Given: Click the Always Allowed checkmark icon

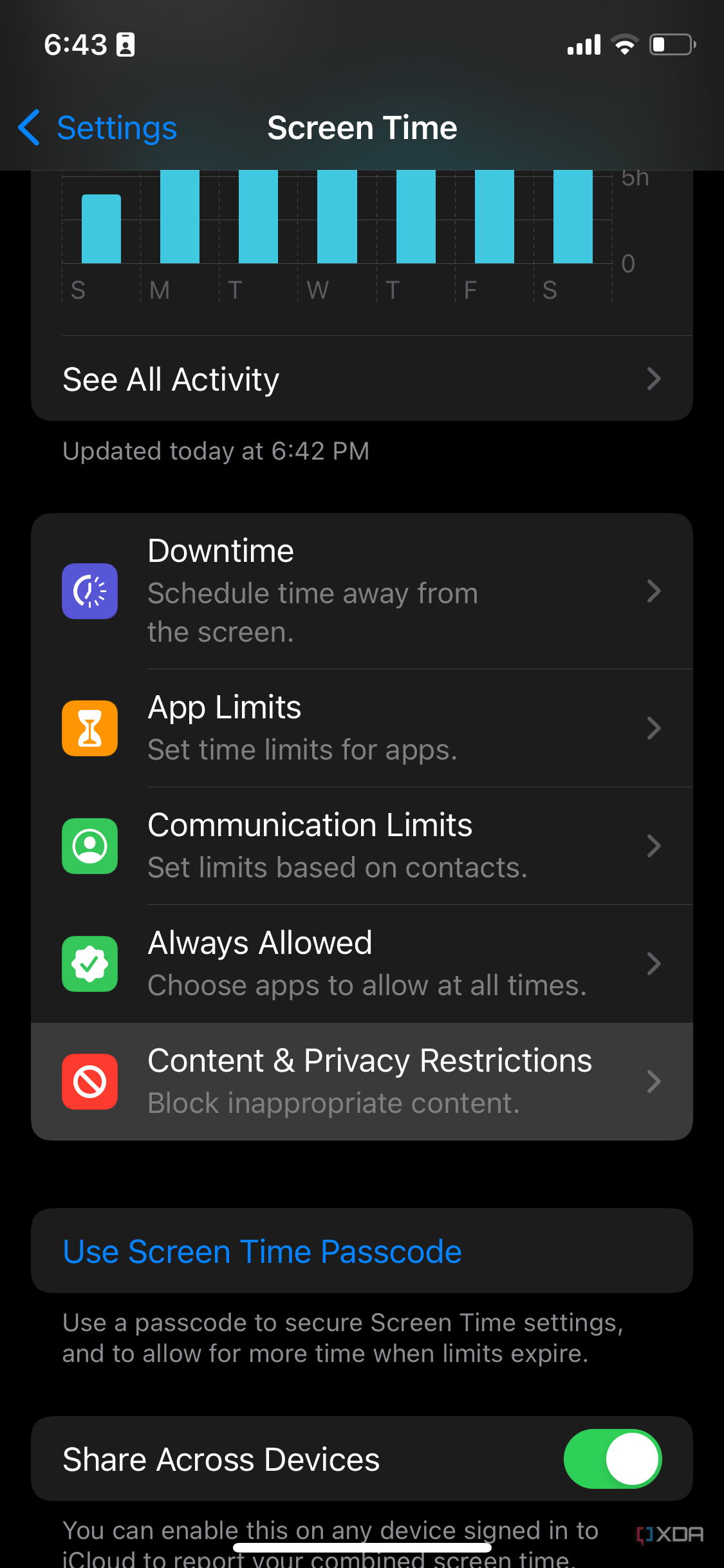Looking at the screenshot, I should pos(89,964).
